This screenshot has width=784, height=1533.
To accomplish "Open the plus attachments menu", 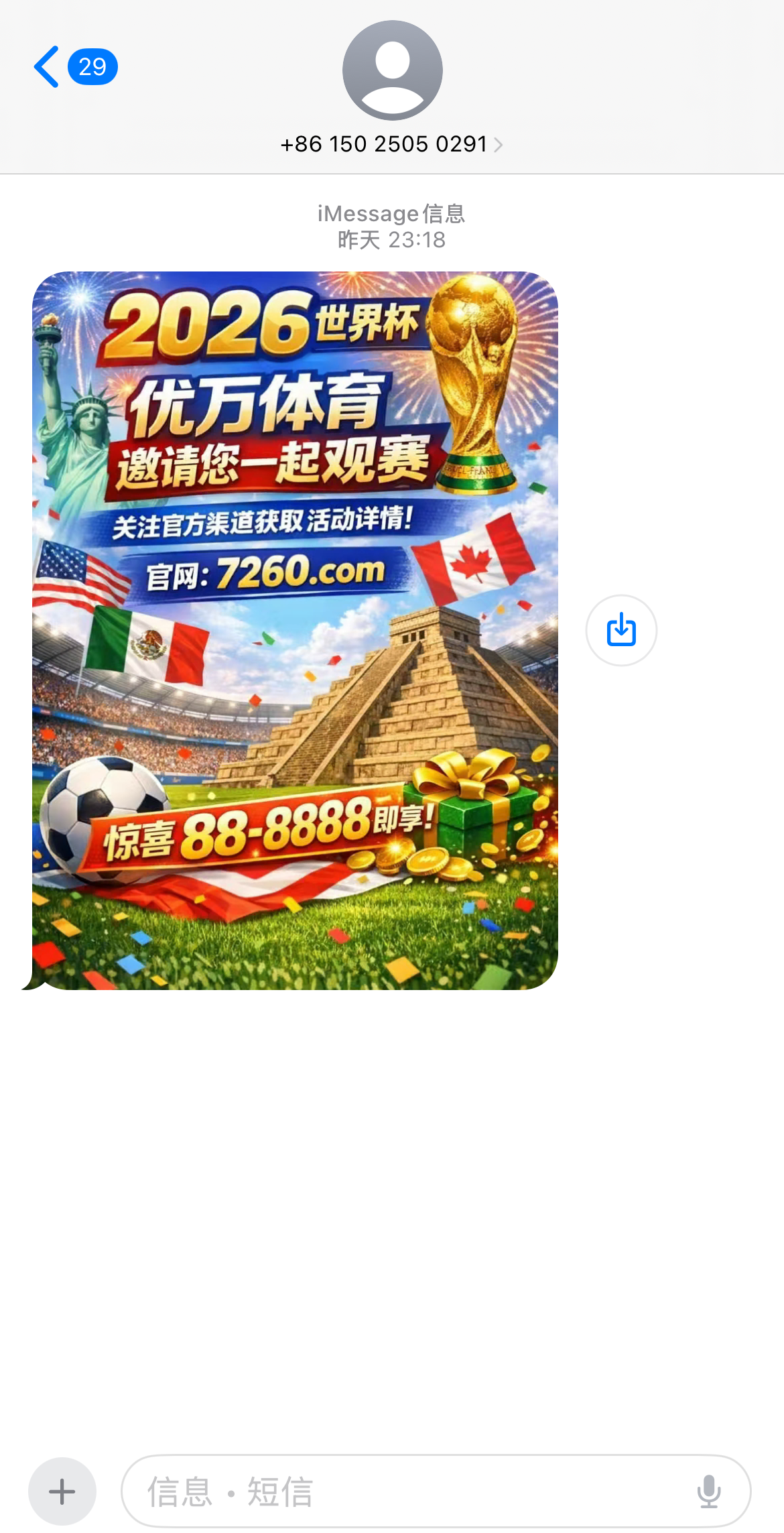I will pyautogui.click(x=62, y=1491).
